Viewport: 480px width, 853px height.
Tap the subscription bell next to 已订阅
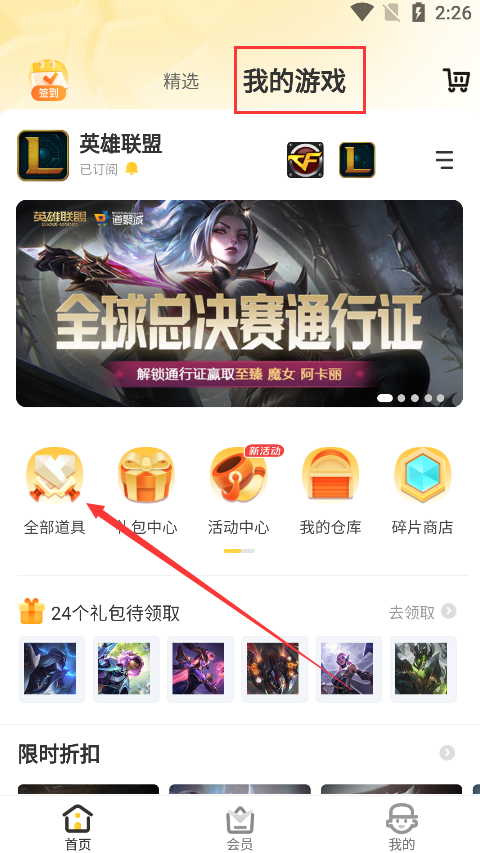coord(132,169)
